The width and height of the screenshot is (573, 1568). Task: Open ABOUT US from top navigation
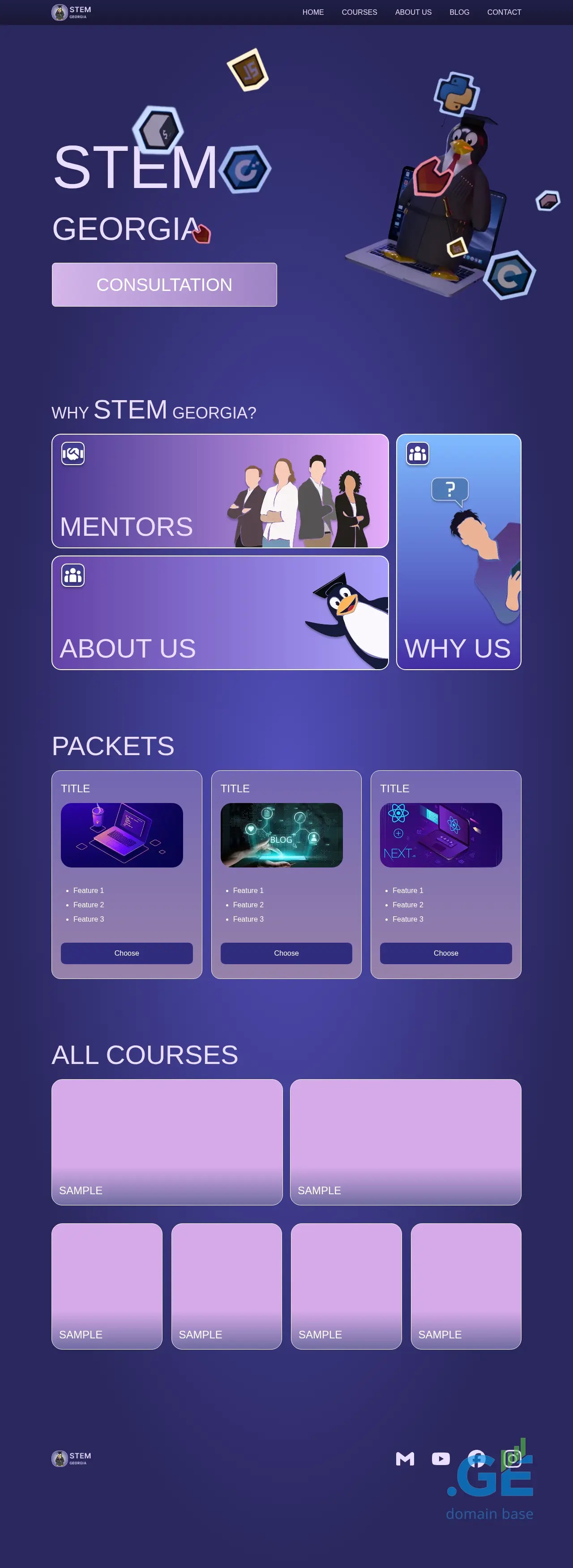(413, 12)
